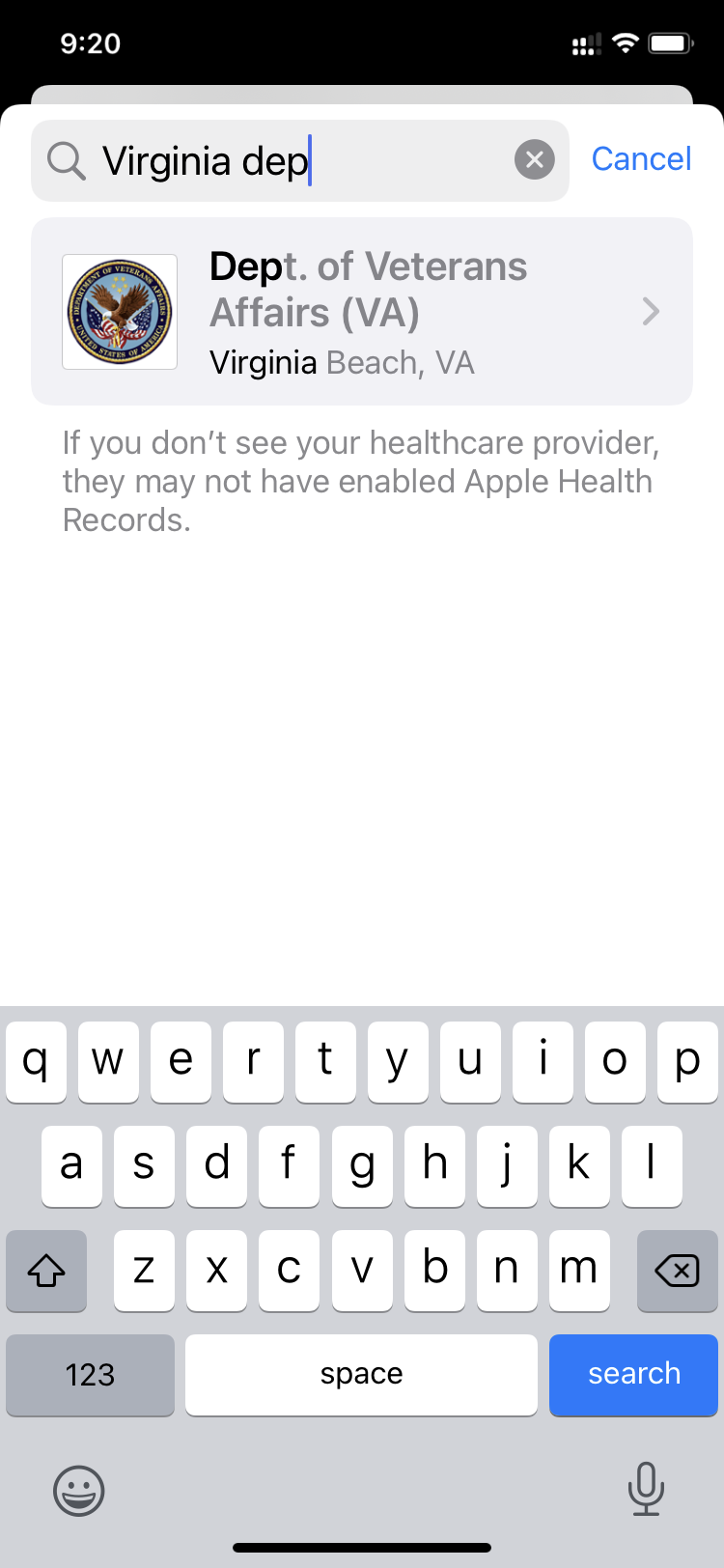Clear the search text field
Viewport: 724px width, 1568px height.
(535, 159)
